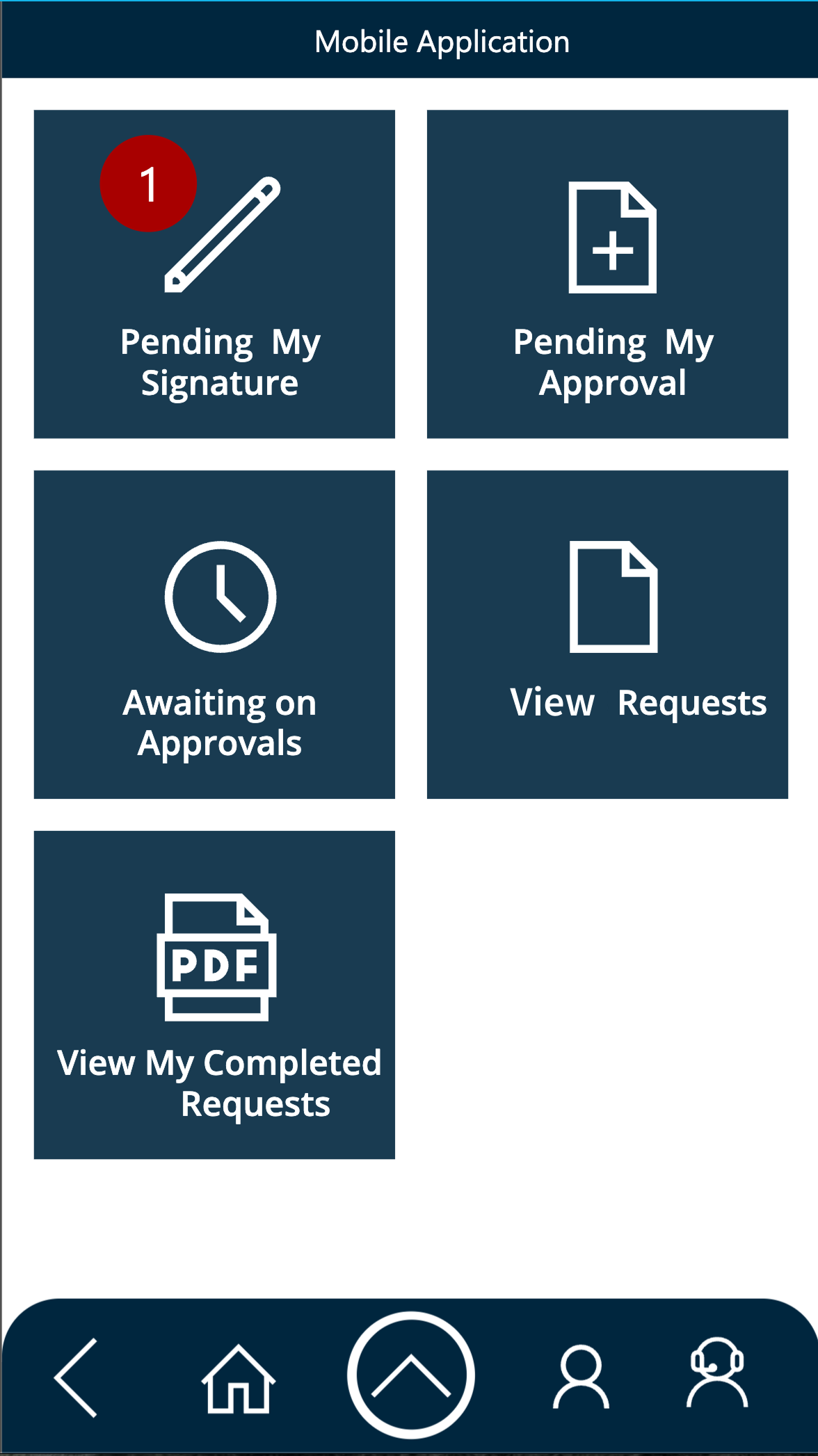View My Completed Requests tile
The width and height of the screenshot is (818, 1456).
pos(214,994)
